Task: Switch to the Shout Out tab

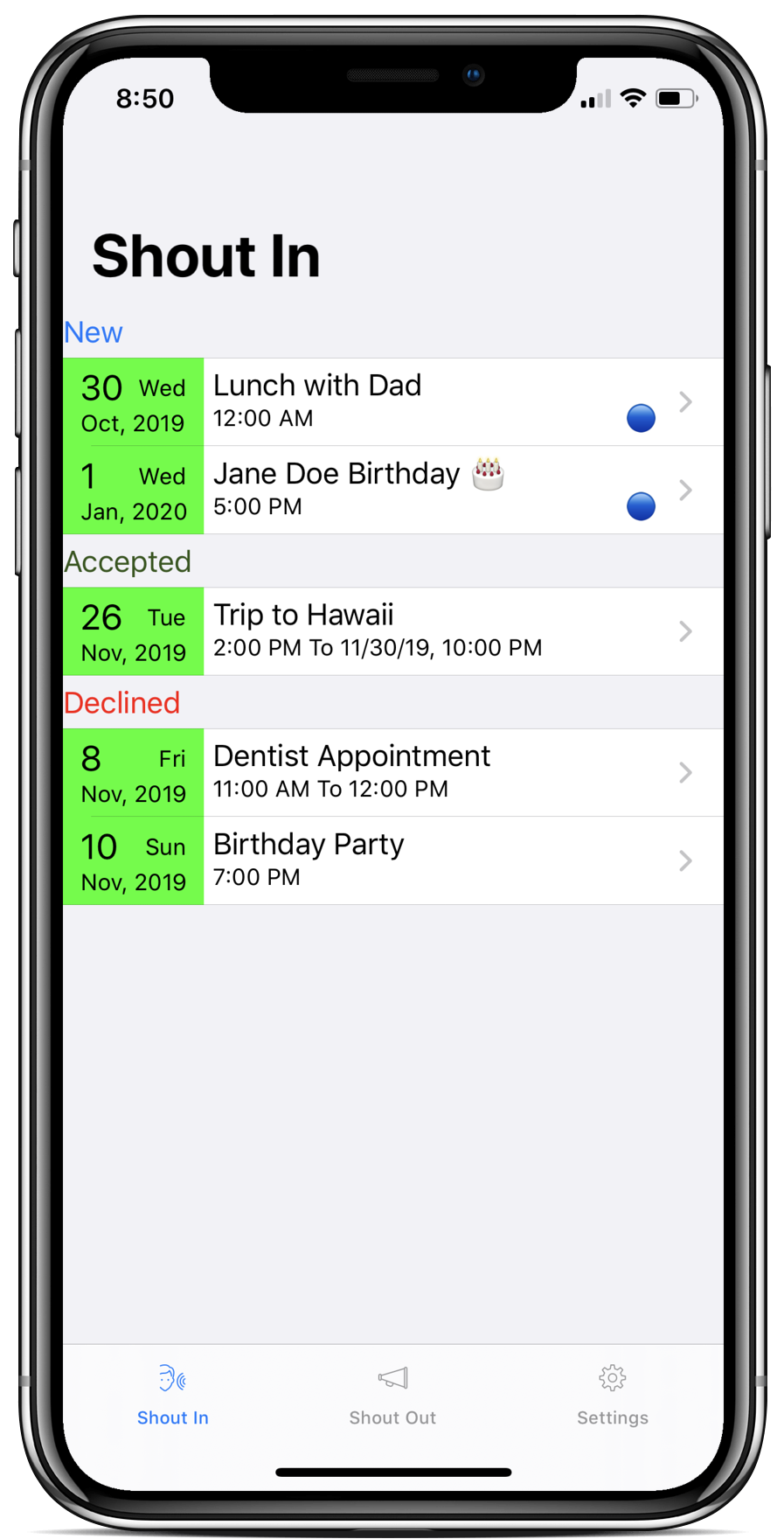Action: [392, 1394]
